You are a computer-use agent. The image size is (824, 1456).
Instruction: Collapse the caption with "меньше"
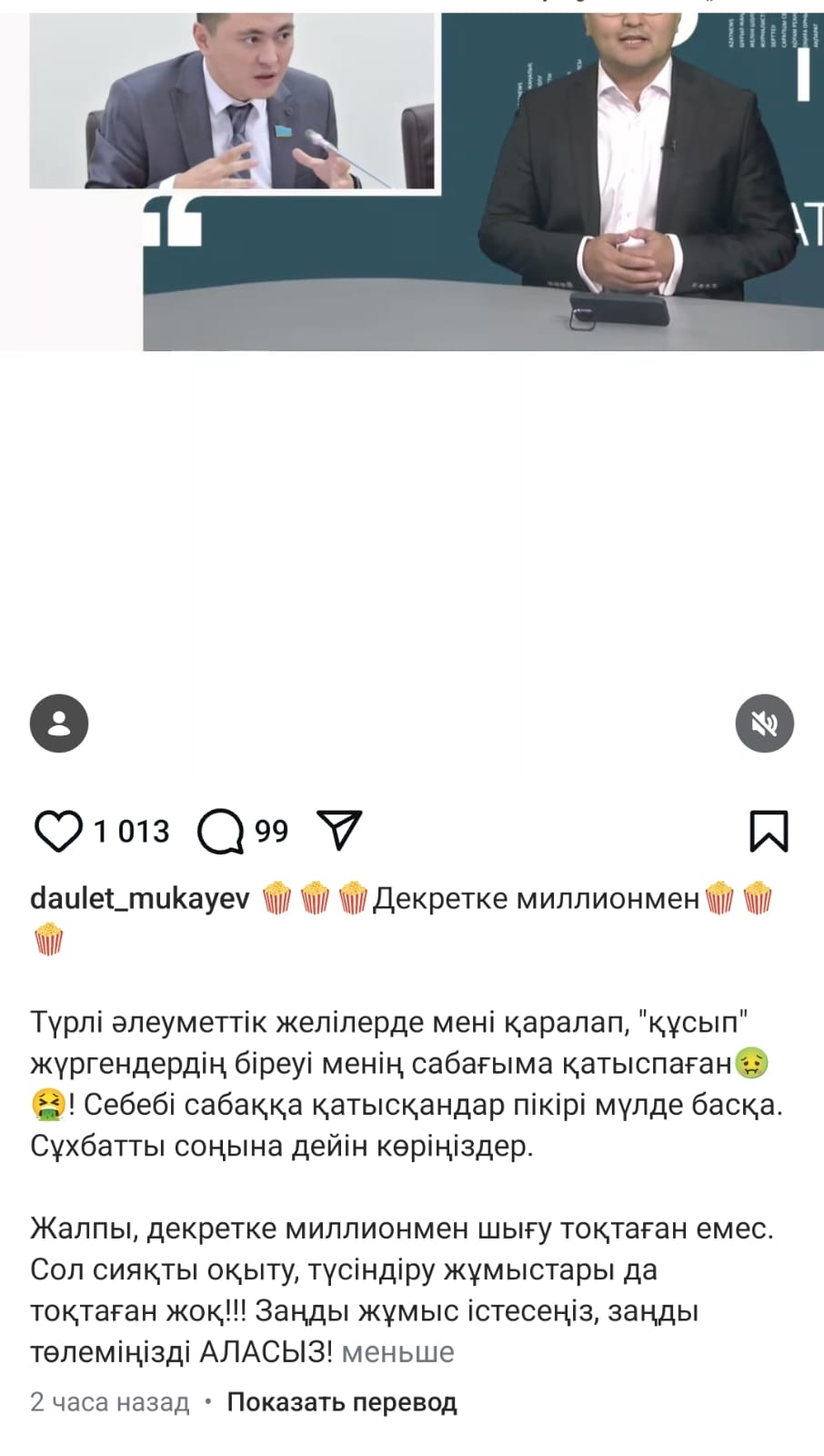(397, 1352)
